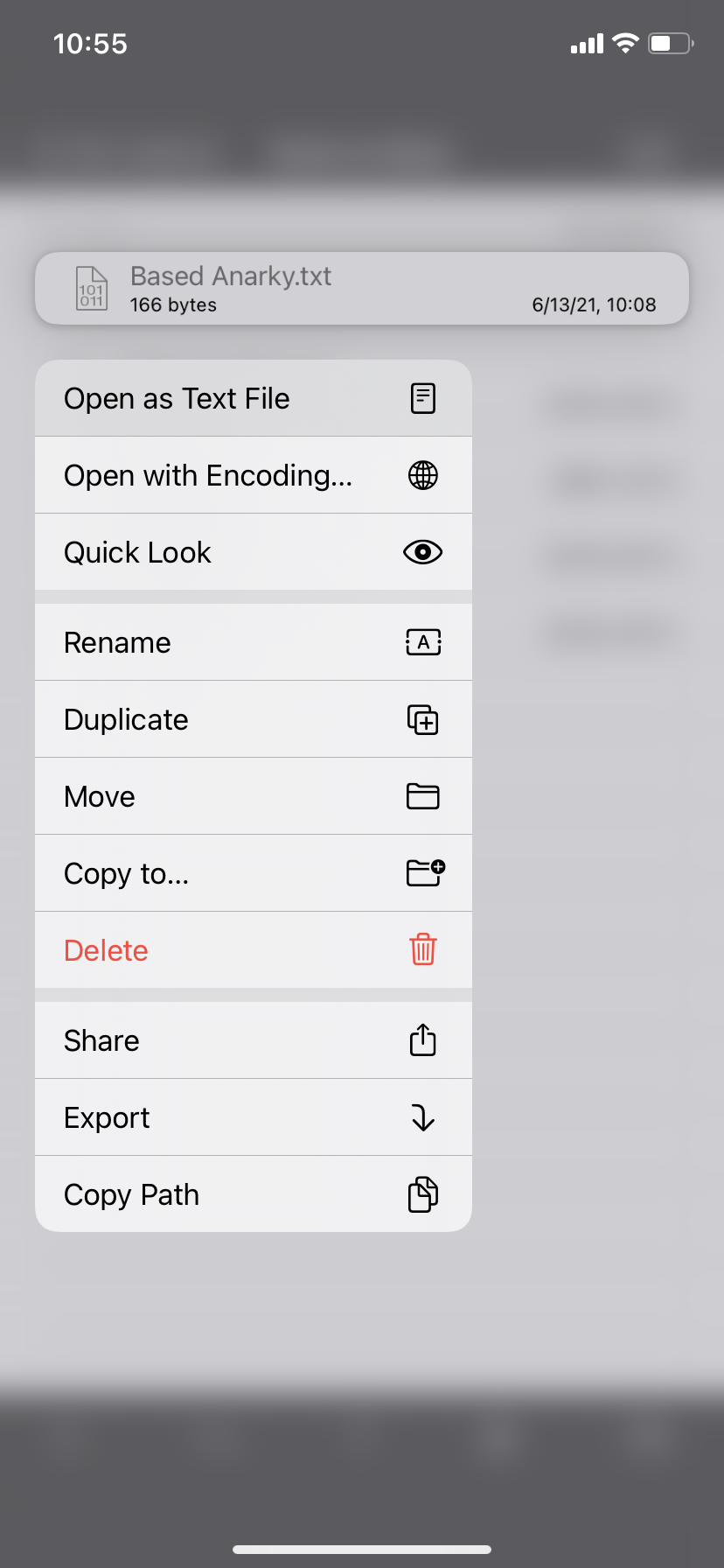Viewport: 724px width, 1568px height.
Task: Select Move from the menu
Action: tap(254, 796)
